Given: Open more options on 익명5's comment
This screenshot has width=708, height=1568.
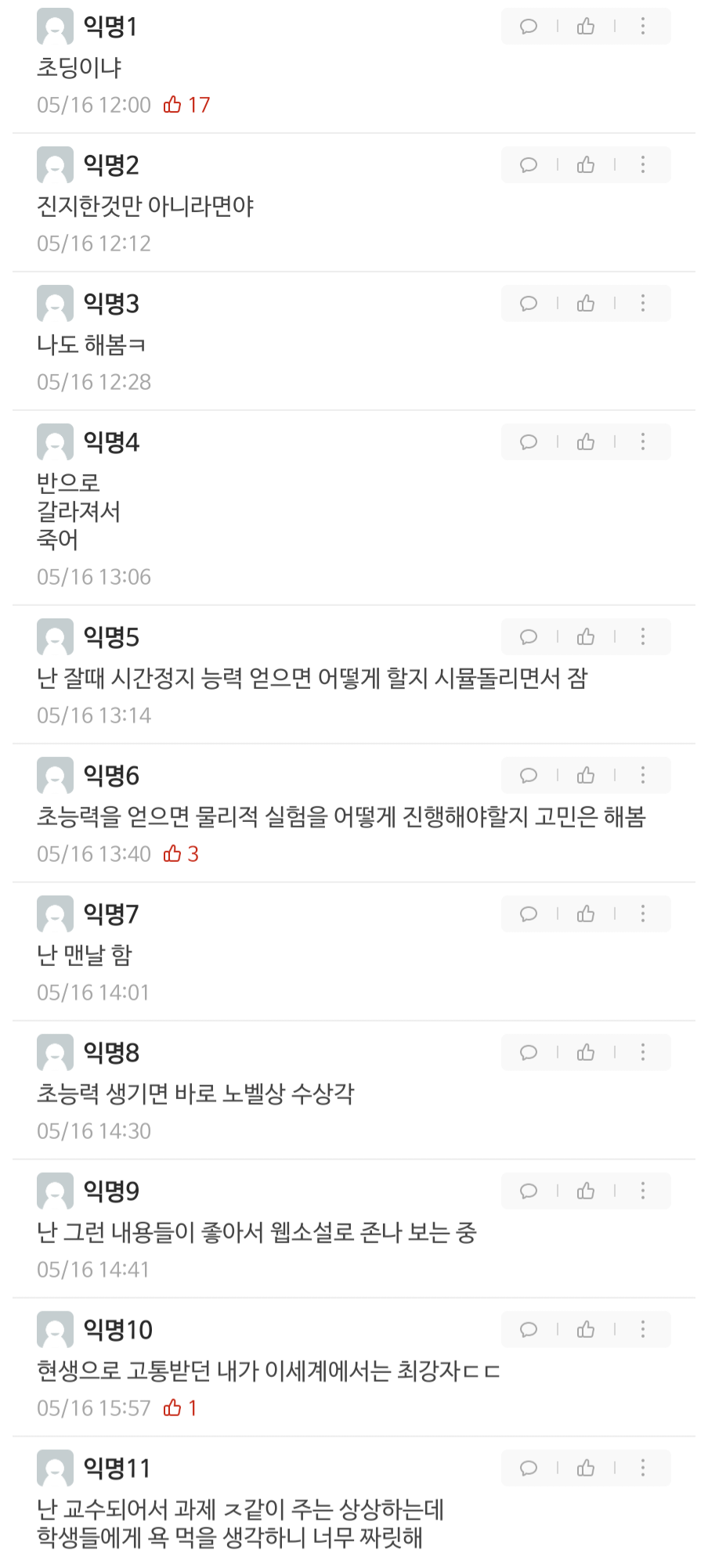Looking at the screenshot, I should tap(643, 637).
